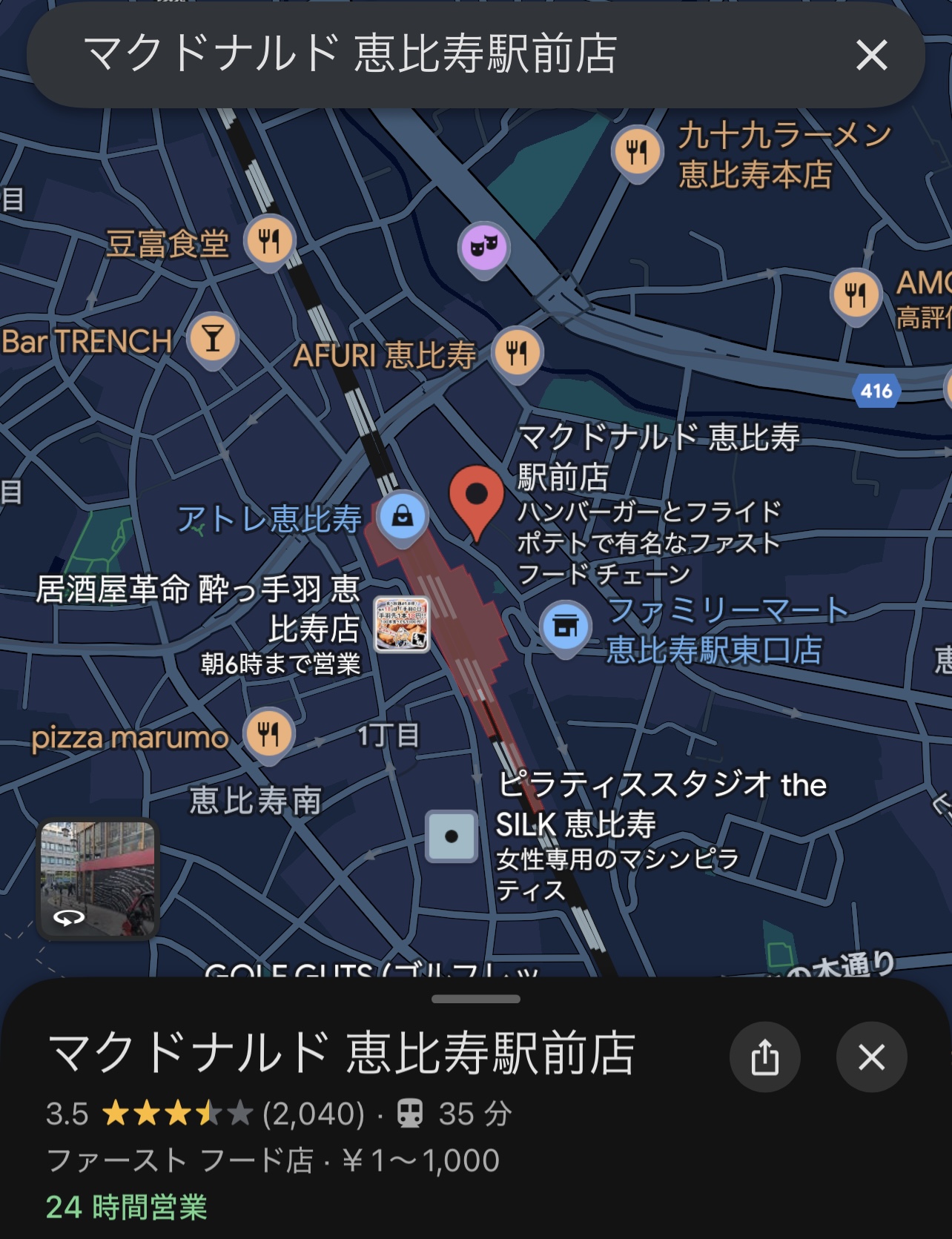The width and height of the screenshot is (952, 1239).
Task: Select the AFURI 恵比寿 restaurant pin
Action: 517,352
